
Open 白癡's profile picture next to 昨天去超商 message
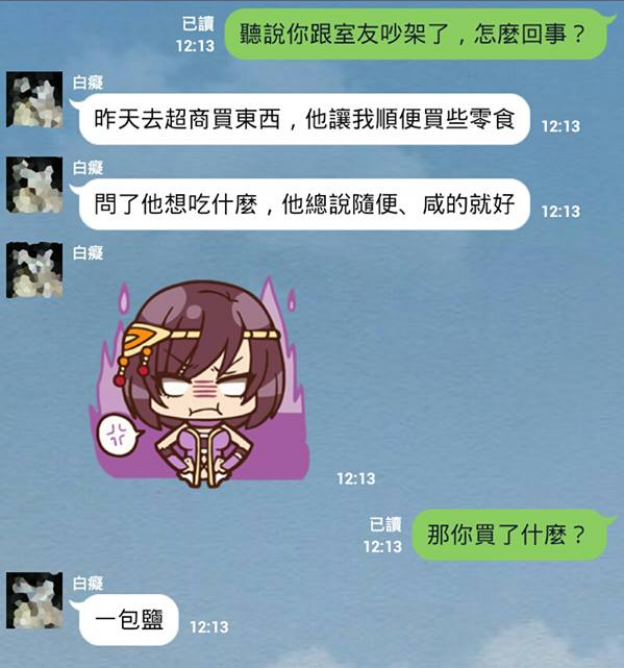tap(34, 100)
